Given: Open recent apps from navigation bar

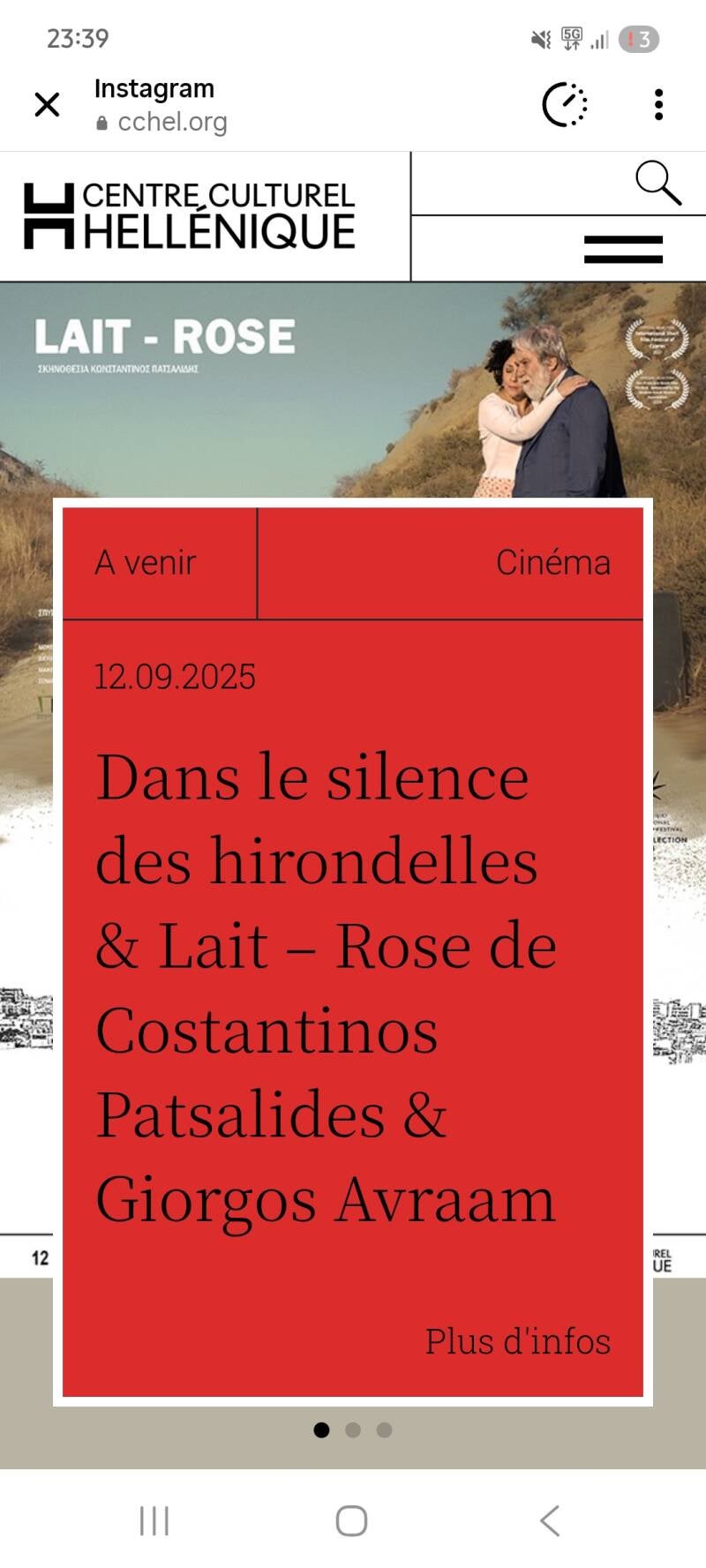Looking at the screenshot, I should coord(154,1521).
